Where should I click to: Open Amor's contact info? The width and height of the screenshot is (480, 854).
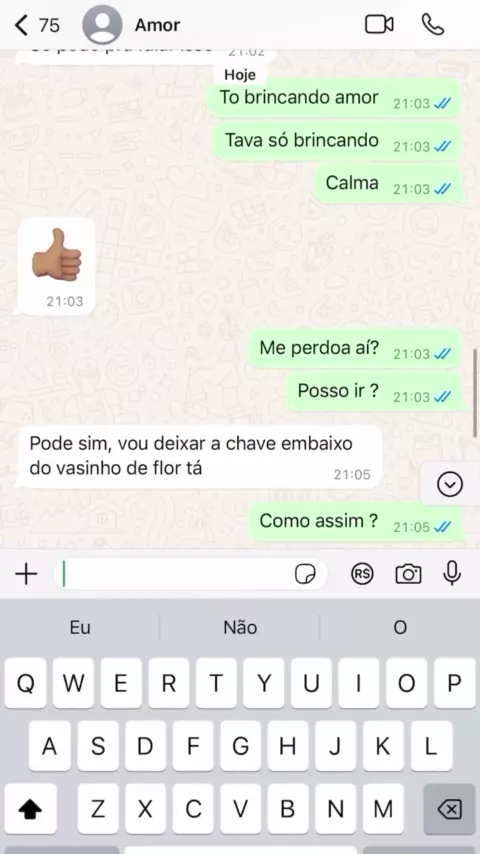coord(157,25)
